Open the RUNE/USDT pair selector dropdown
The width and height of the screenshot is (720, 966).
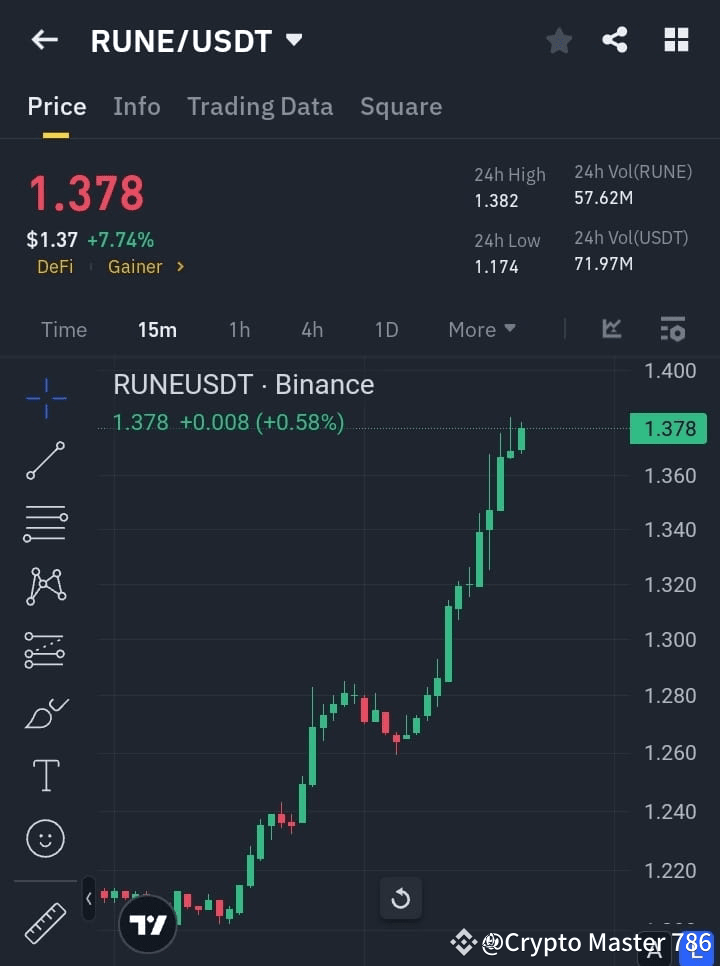pos(294,40)
